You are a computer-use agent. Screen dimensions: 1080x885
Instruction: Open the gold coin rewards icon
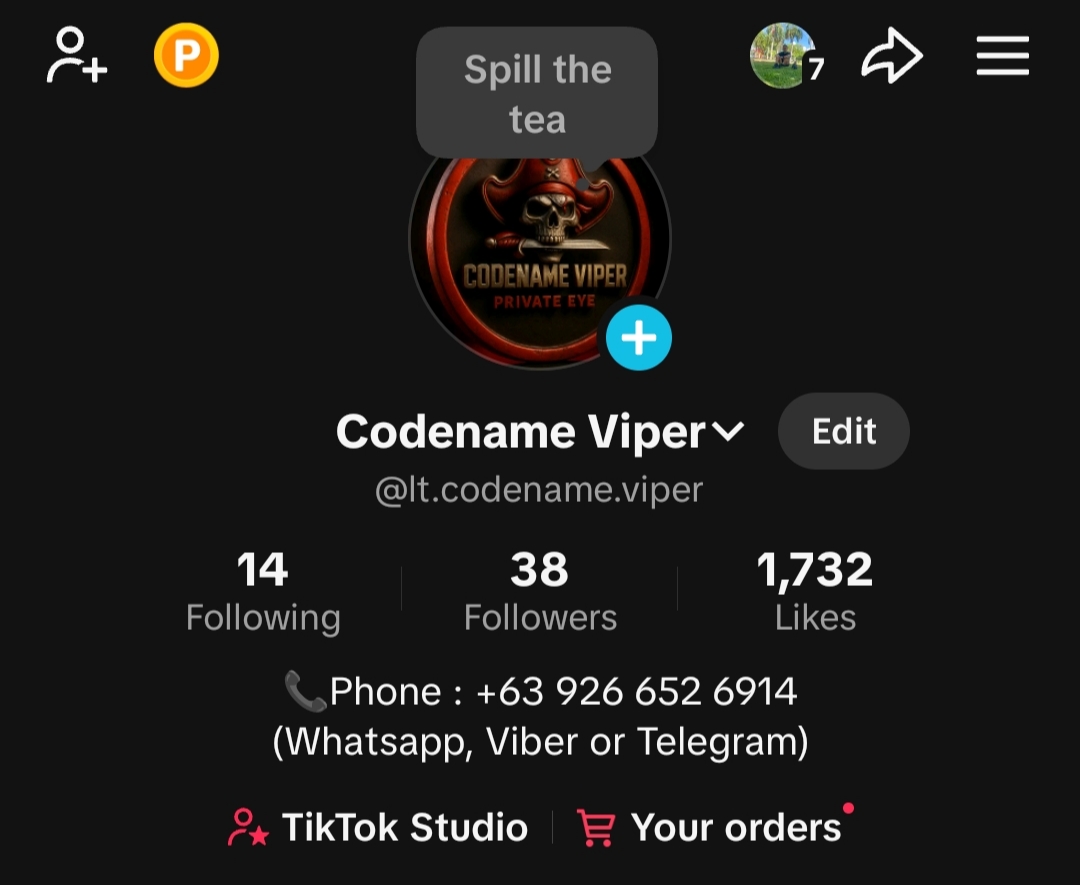tap(186, 56)
